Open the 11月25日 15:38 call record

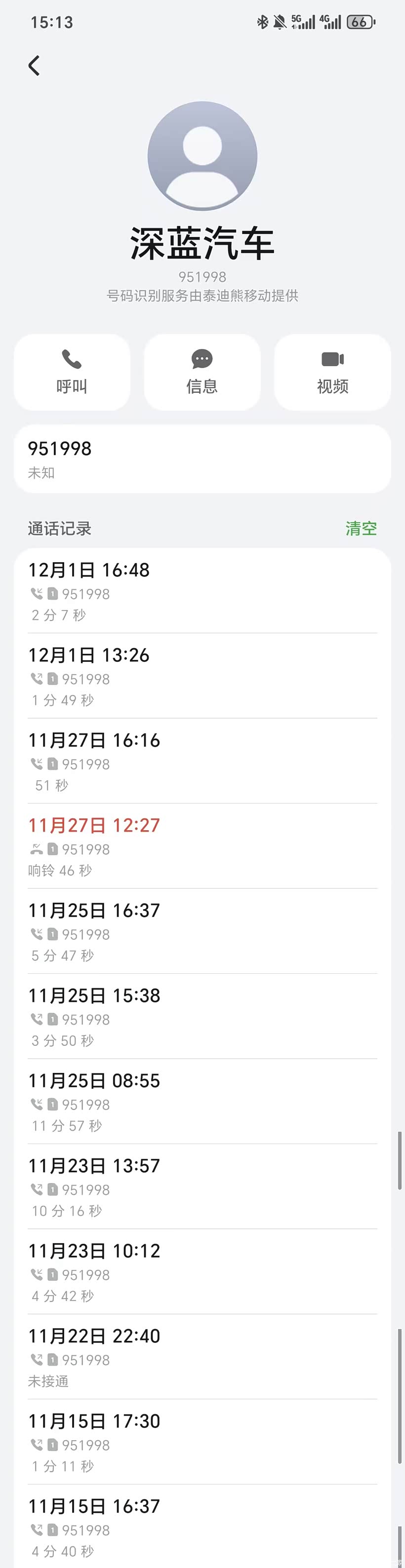202,1017
